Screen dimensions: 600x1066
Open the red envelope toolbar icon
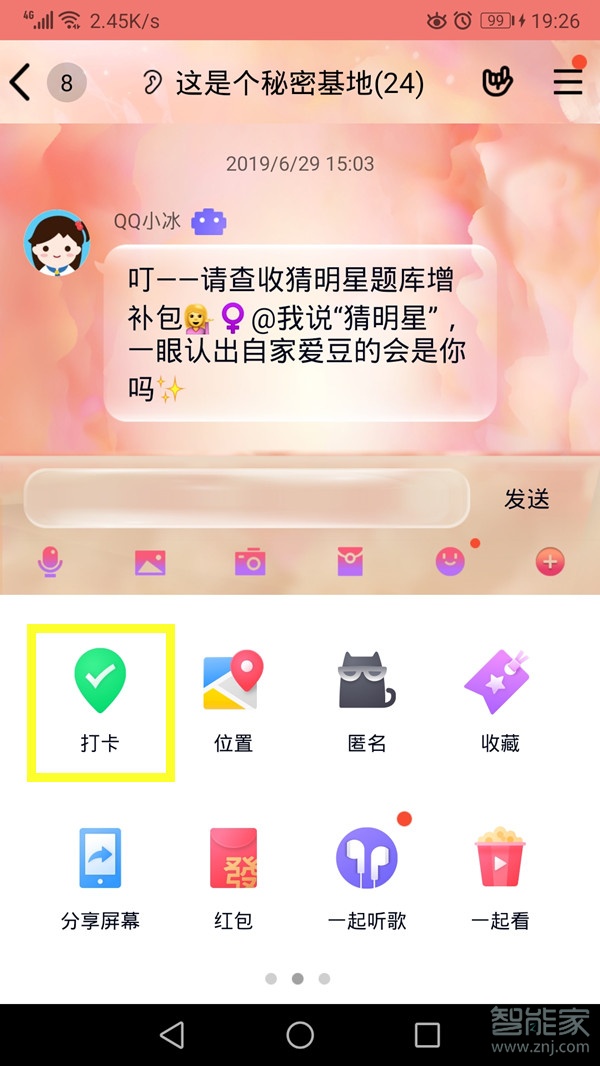pos(350,562)
